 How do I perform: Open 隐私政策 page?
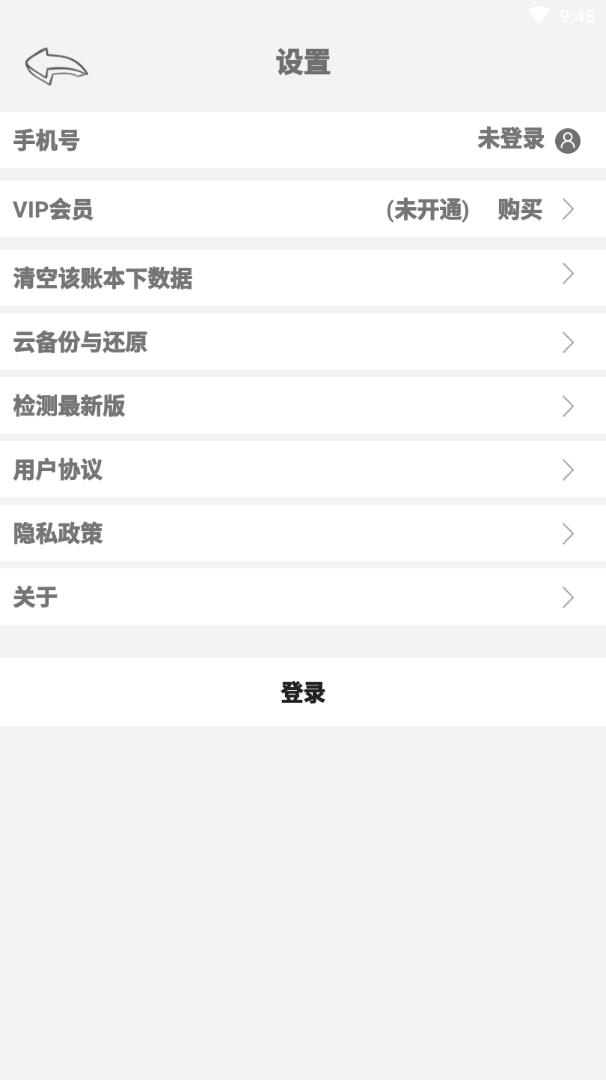303,533
